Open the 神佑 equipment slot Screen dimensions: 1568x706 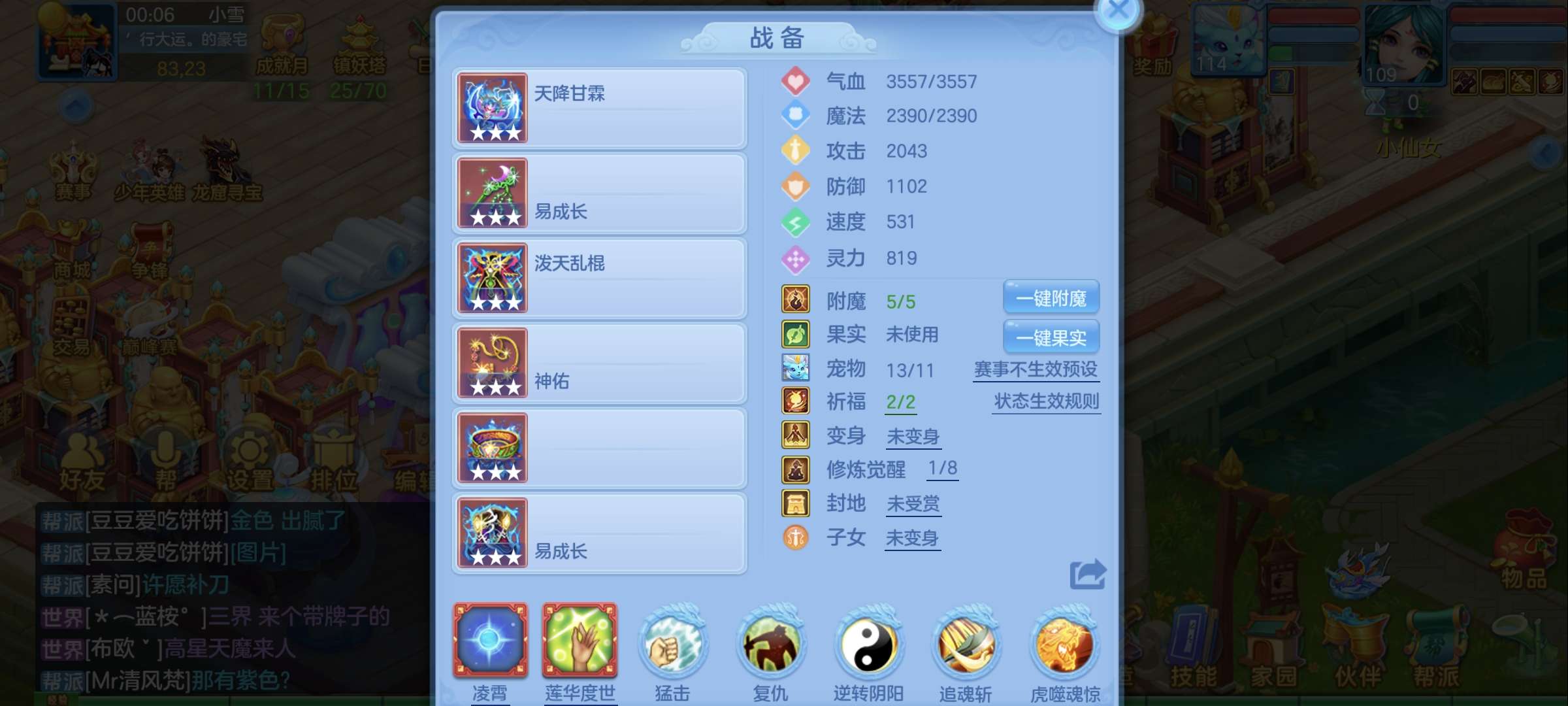pos(599,363)
